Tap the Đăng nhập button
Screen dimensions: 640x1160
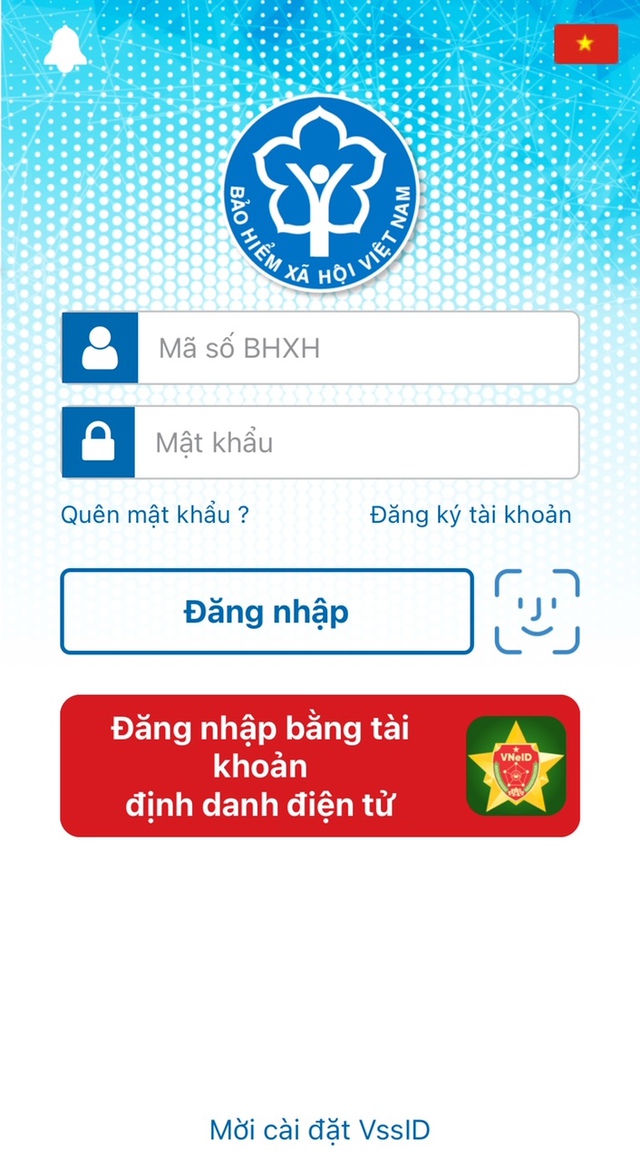tap(266, 611)
